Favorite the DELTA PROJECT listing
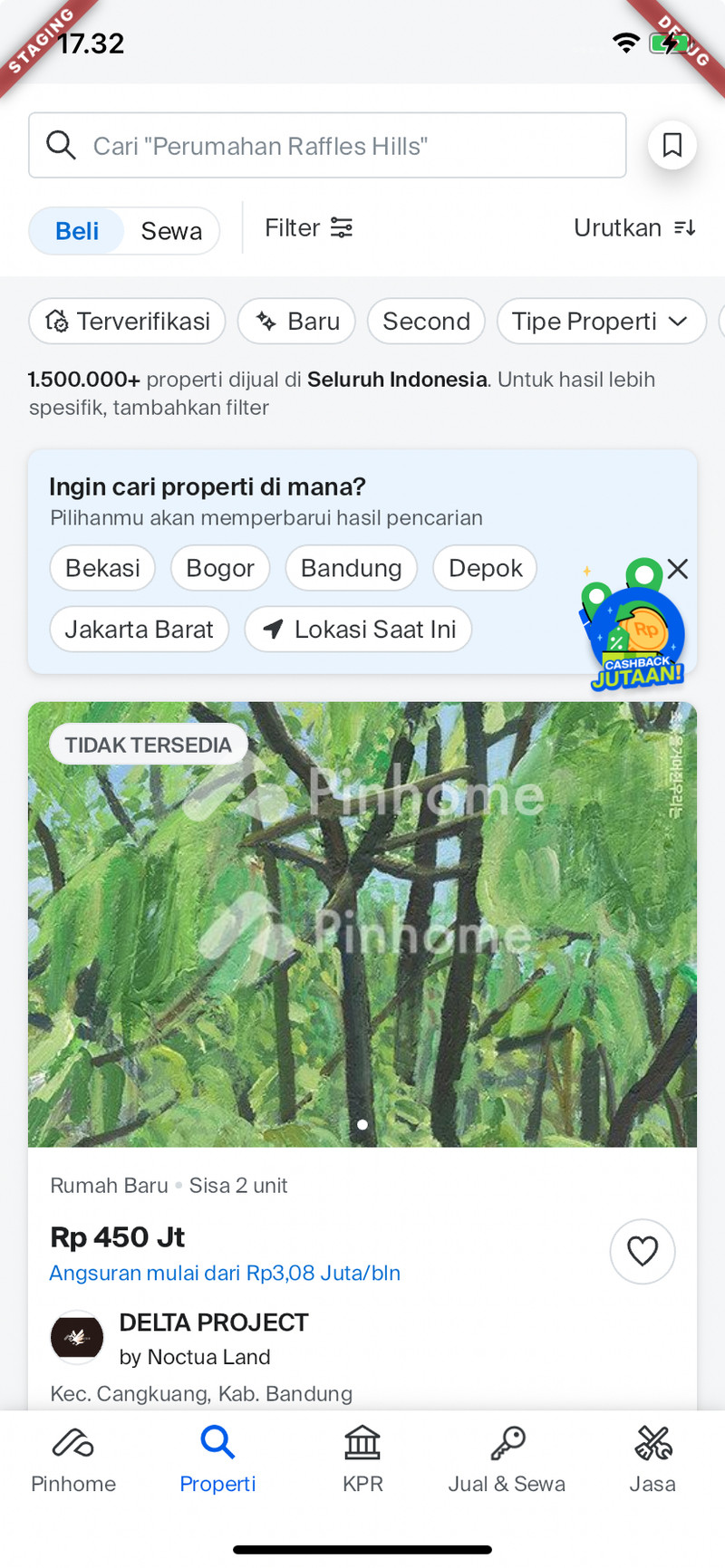This screenshot has width=725, height=1568. pyautogui.click(x=643, y=1251)
